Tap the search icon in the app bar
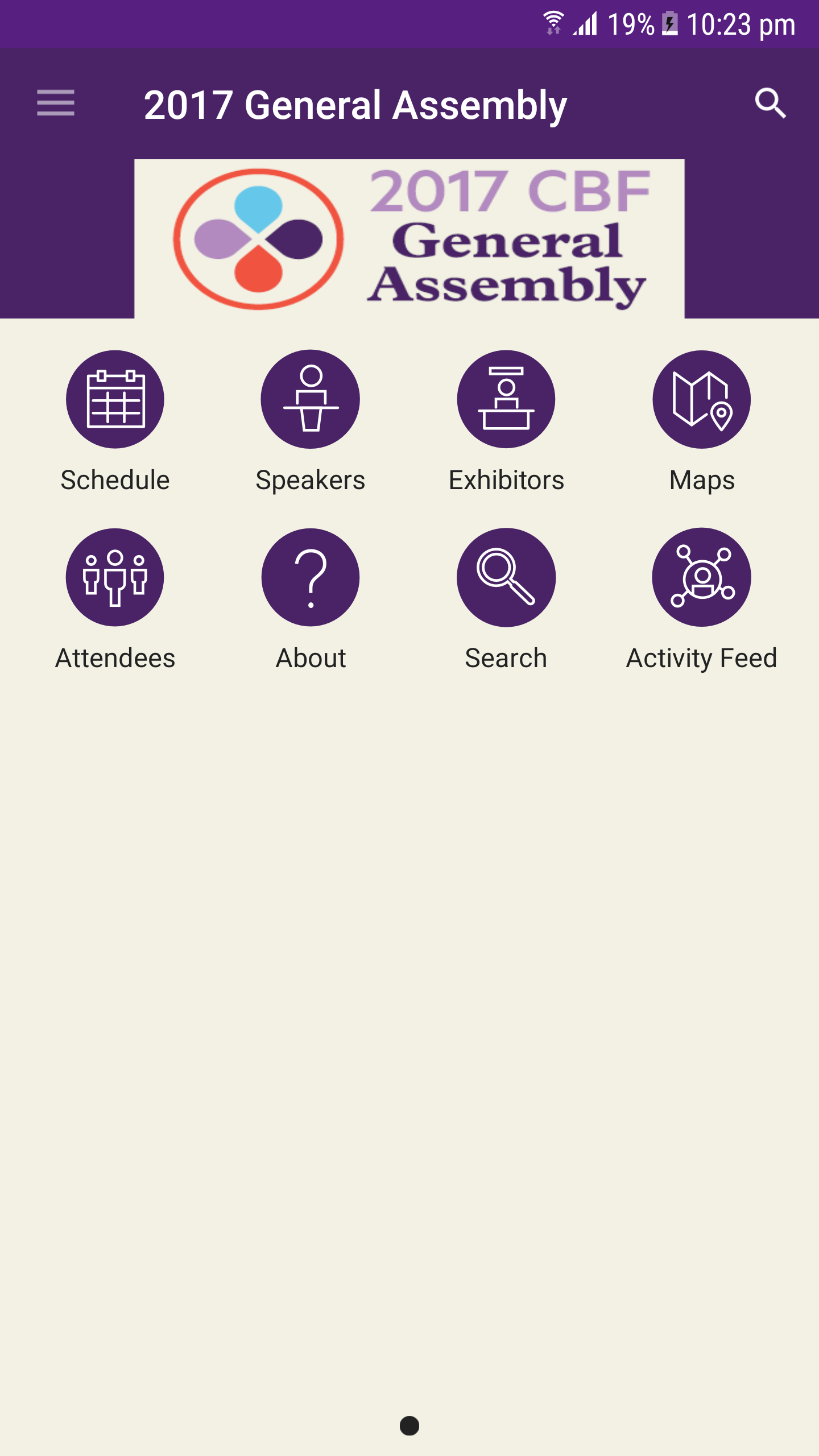 click(771, 104)
